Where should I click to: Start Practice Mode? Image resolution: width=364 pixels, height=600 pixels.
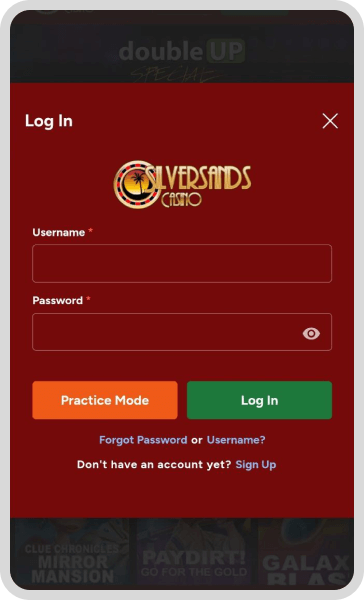click(x=105, y=400)
